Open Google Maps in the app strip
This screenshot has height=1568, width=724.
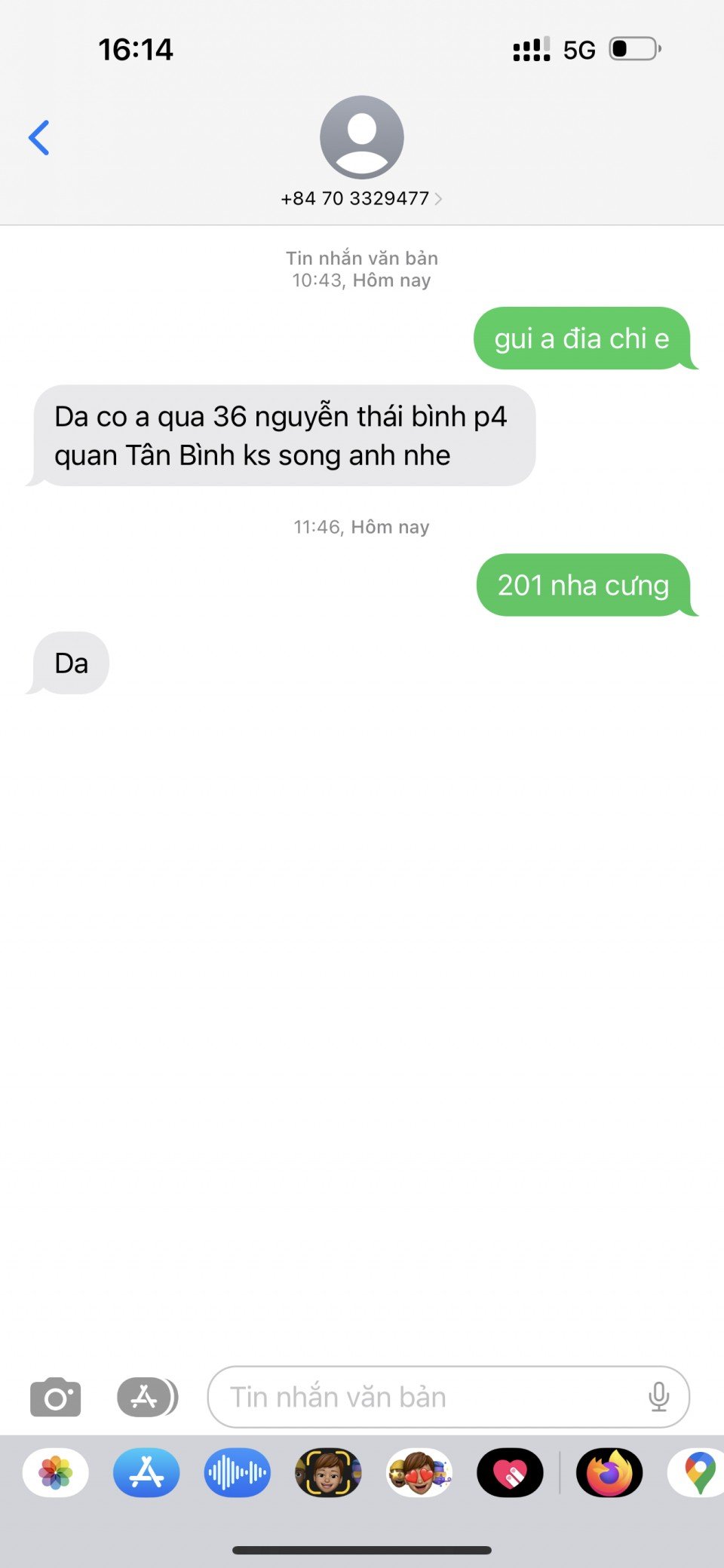(x=698, y=1472)
